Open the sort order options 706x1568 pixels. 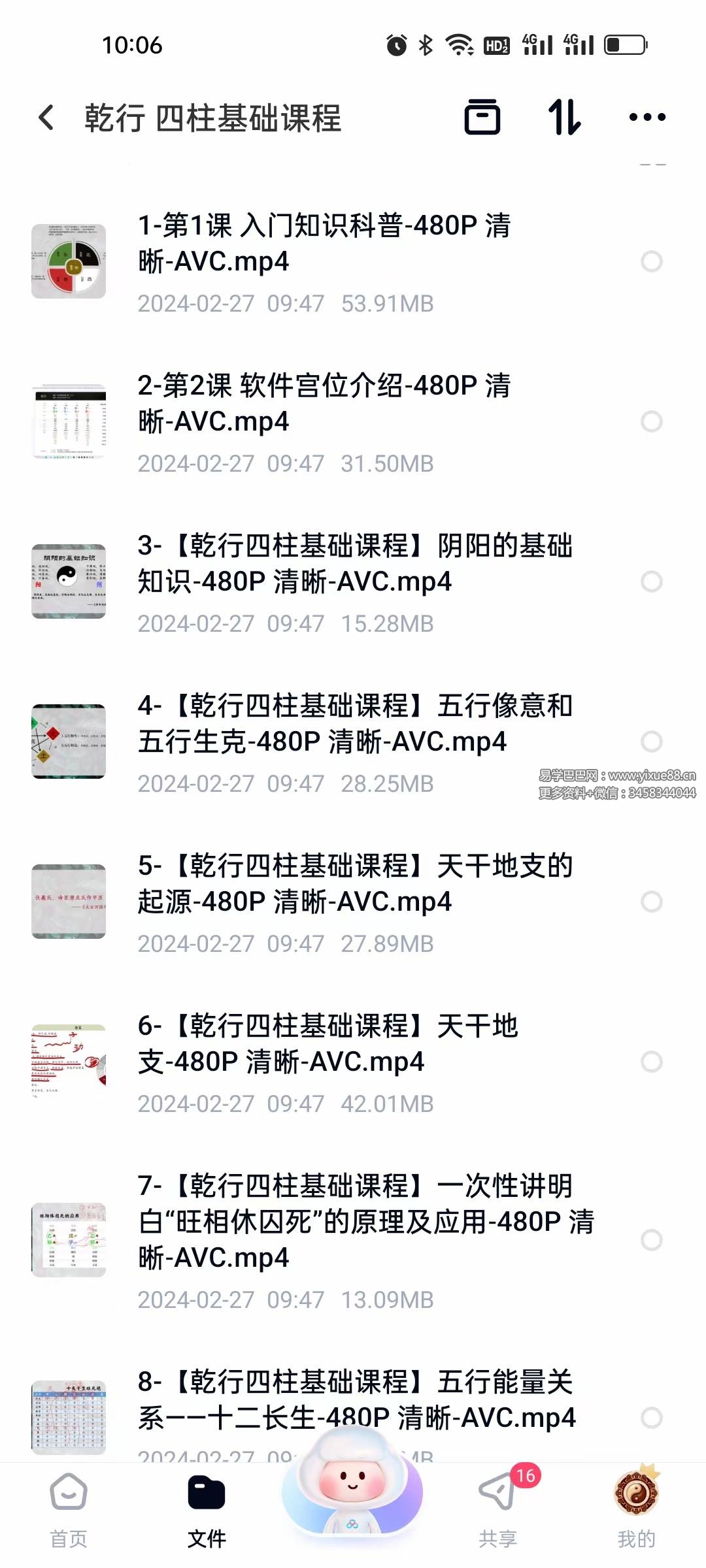[x=564, y=118]
